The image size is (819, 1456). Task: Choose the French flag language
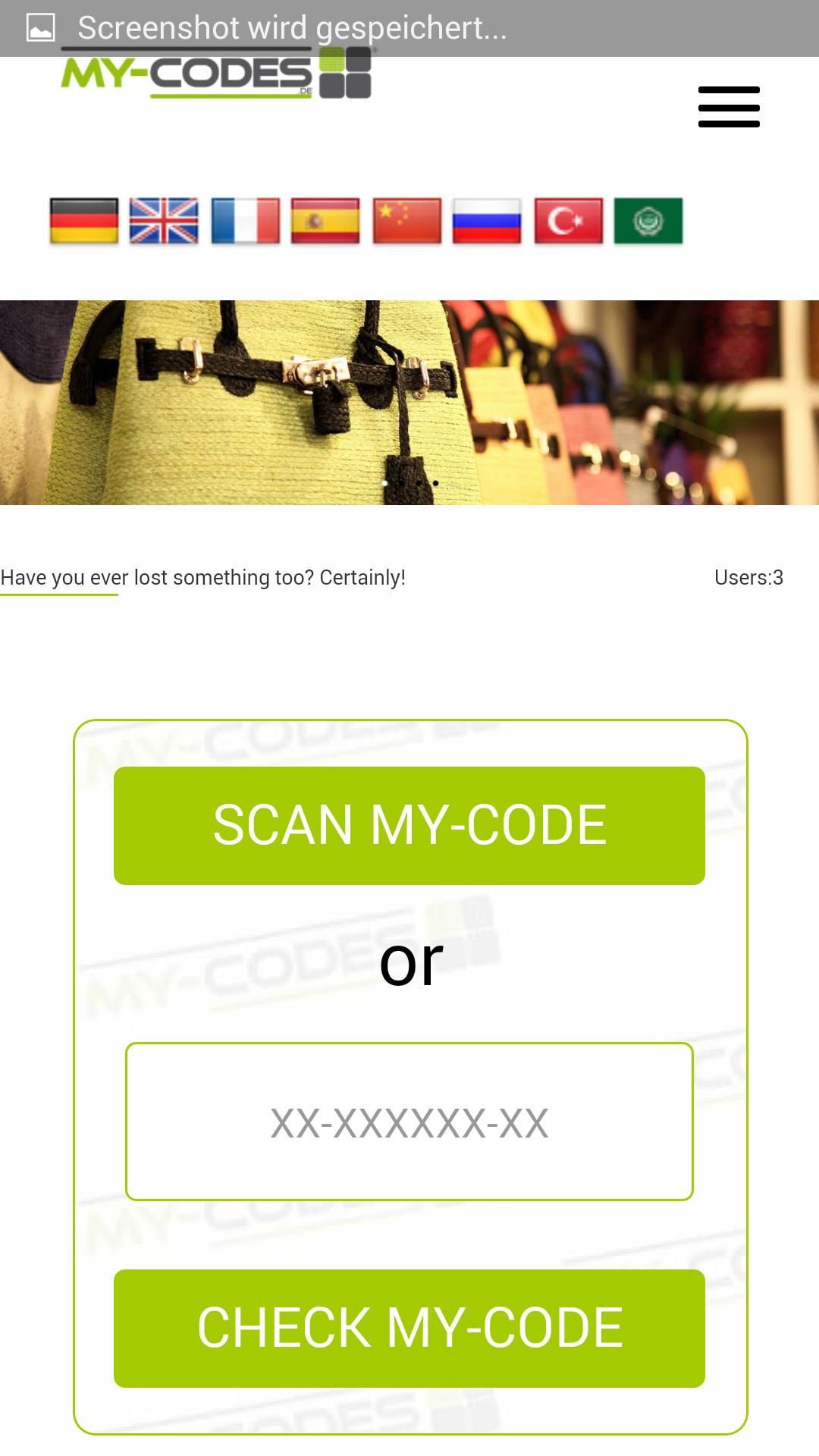(245, 221)
